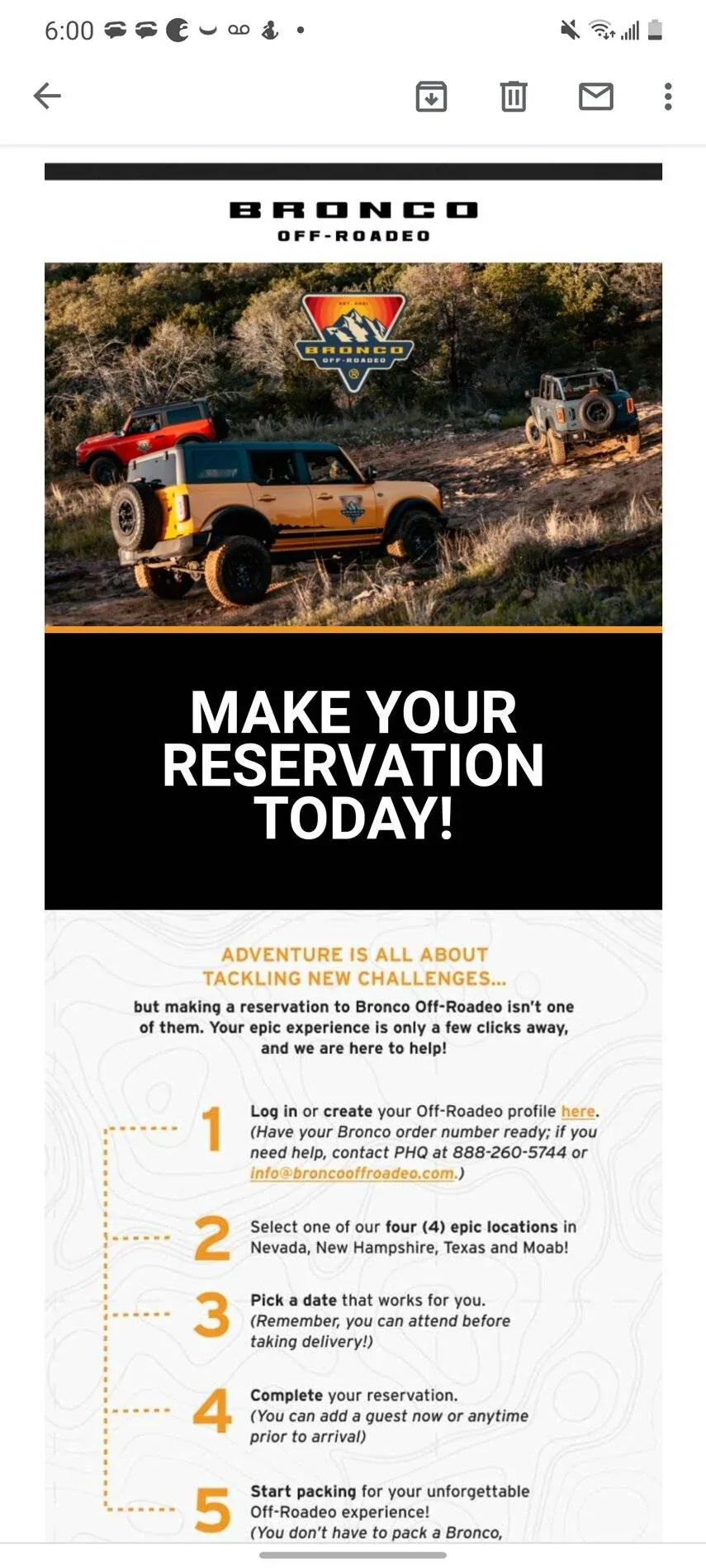Screen dimensions: 706x1568
Task: Mark the email as unread
Action: click(x=595, y=97)
